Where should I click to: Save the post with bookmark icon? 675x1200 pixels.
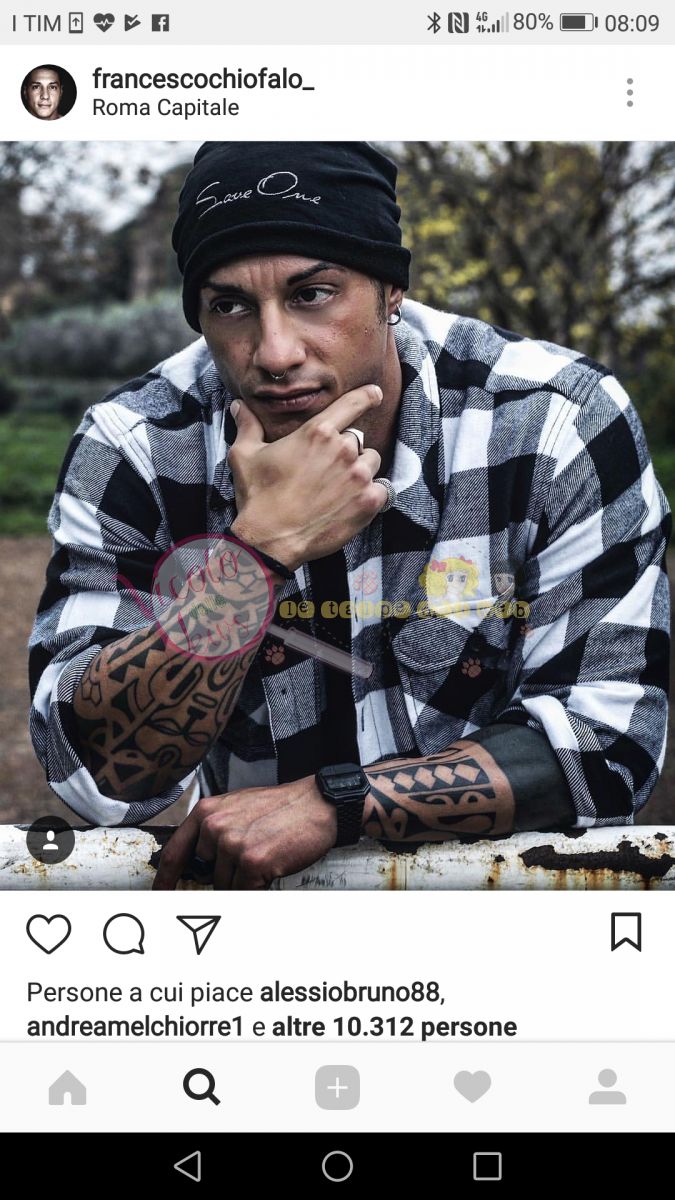point(626,932)
